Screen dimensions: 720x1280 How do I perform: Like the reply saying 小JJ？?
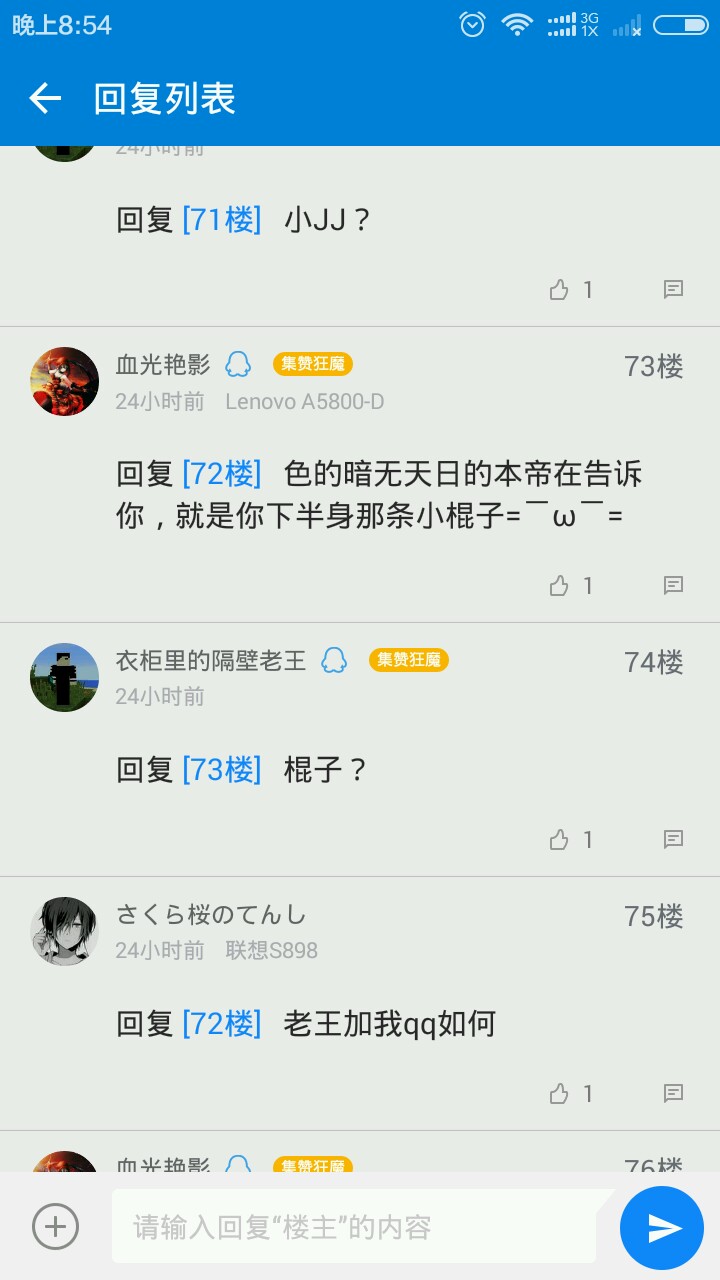[x=559, y=290]
